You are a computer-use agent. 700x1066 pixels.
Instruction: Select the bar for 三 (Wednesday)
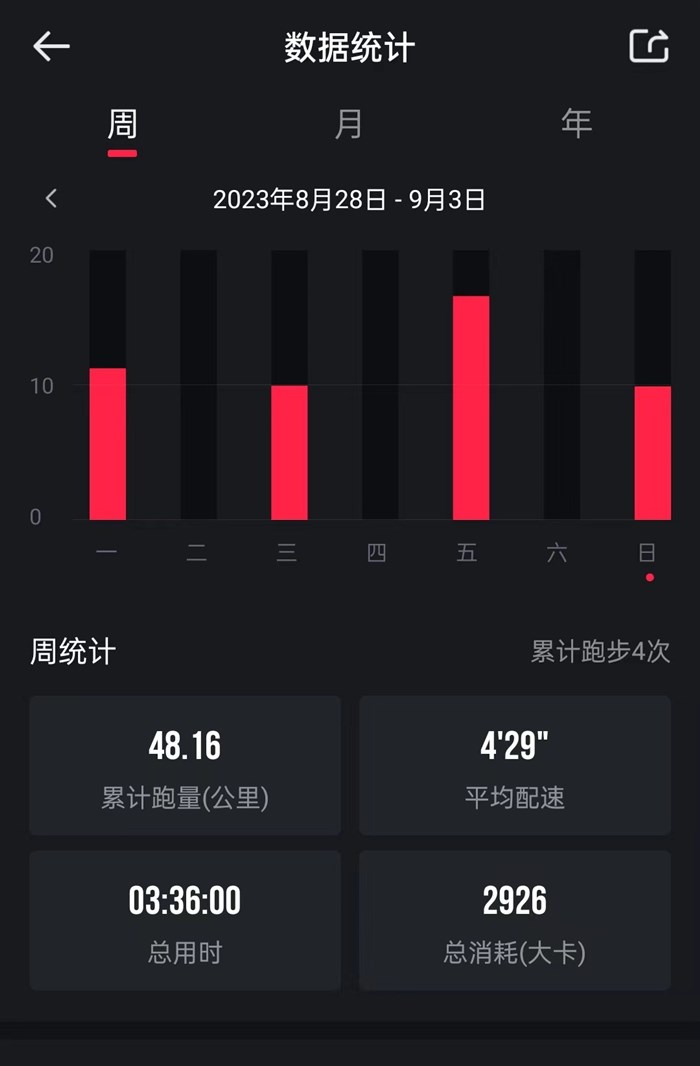pos(289,452)
